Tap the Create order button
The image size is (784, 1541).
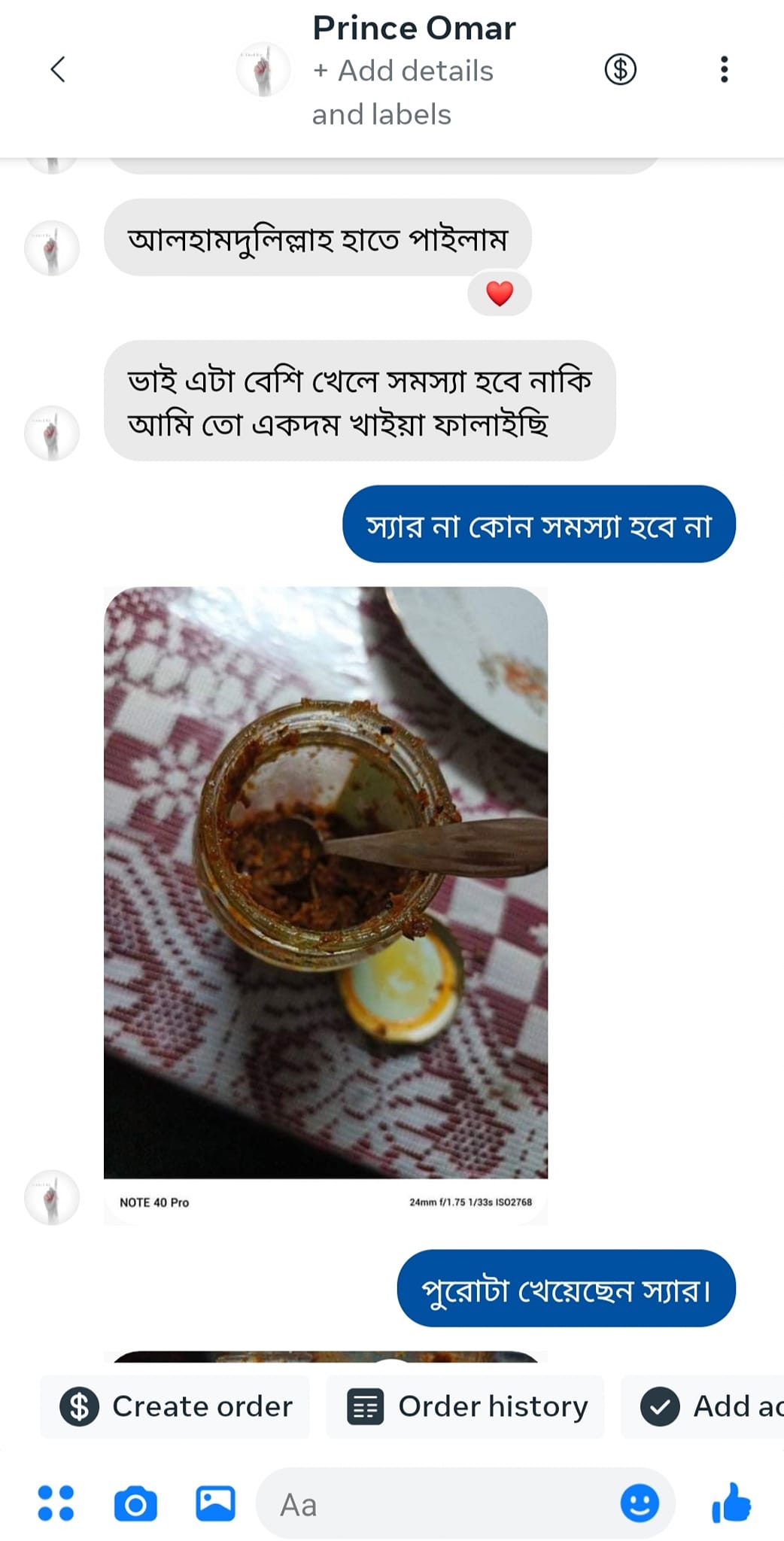(x=175, y=1406)
